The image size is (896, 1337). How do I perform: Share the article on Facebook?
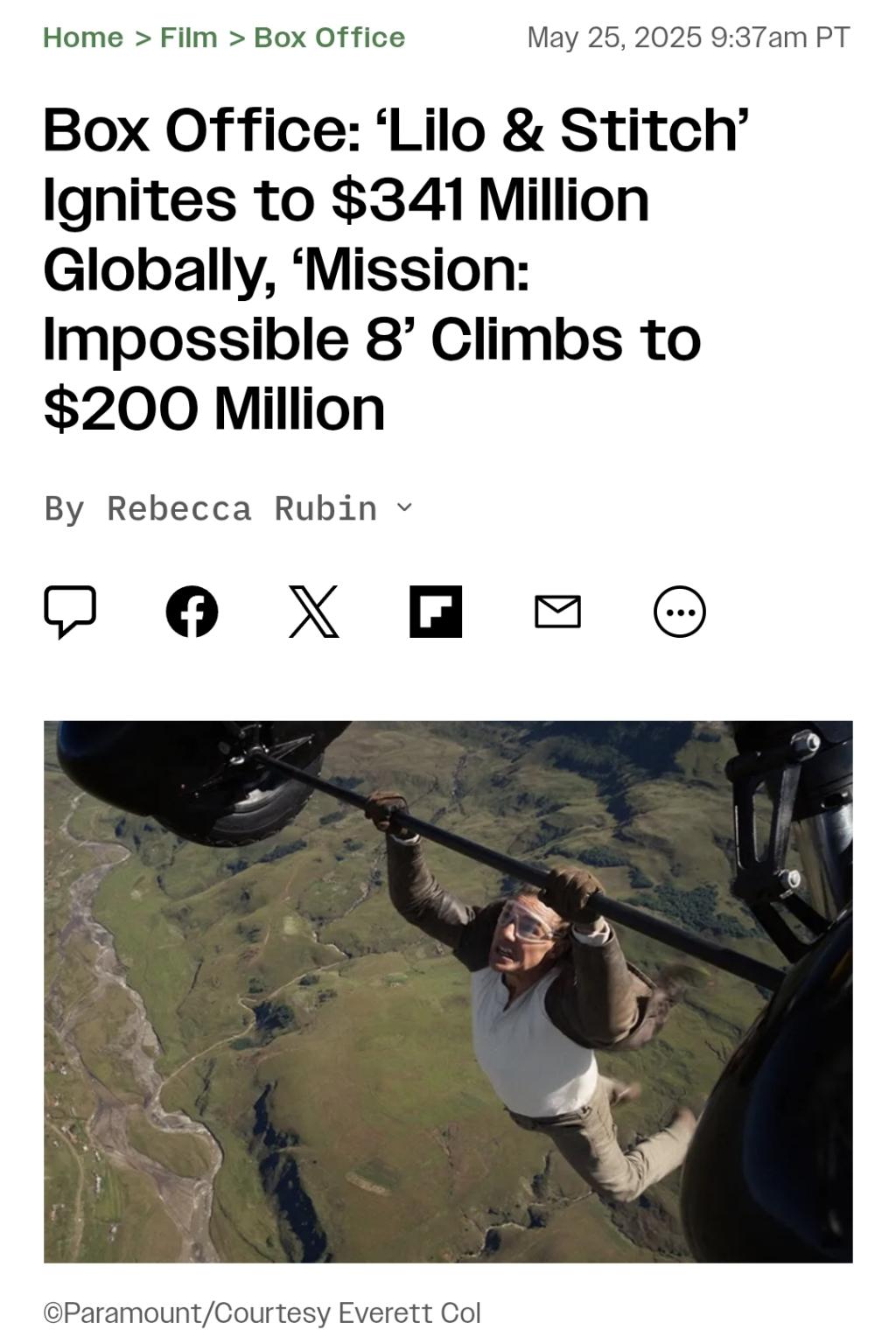[x=192, y=611]
